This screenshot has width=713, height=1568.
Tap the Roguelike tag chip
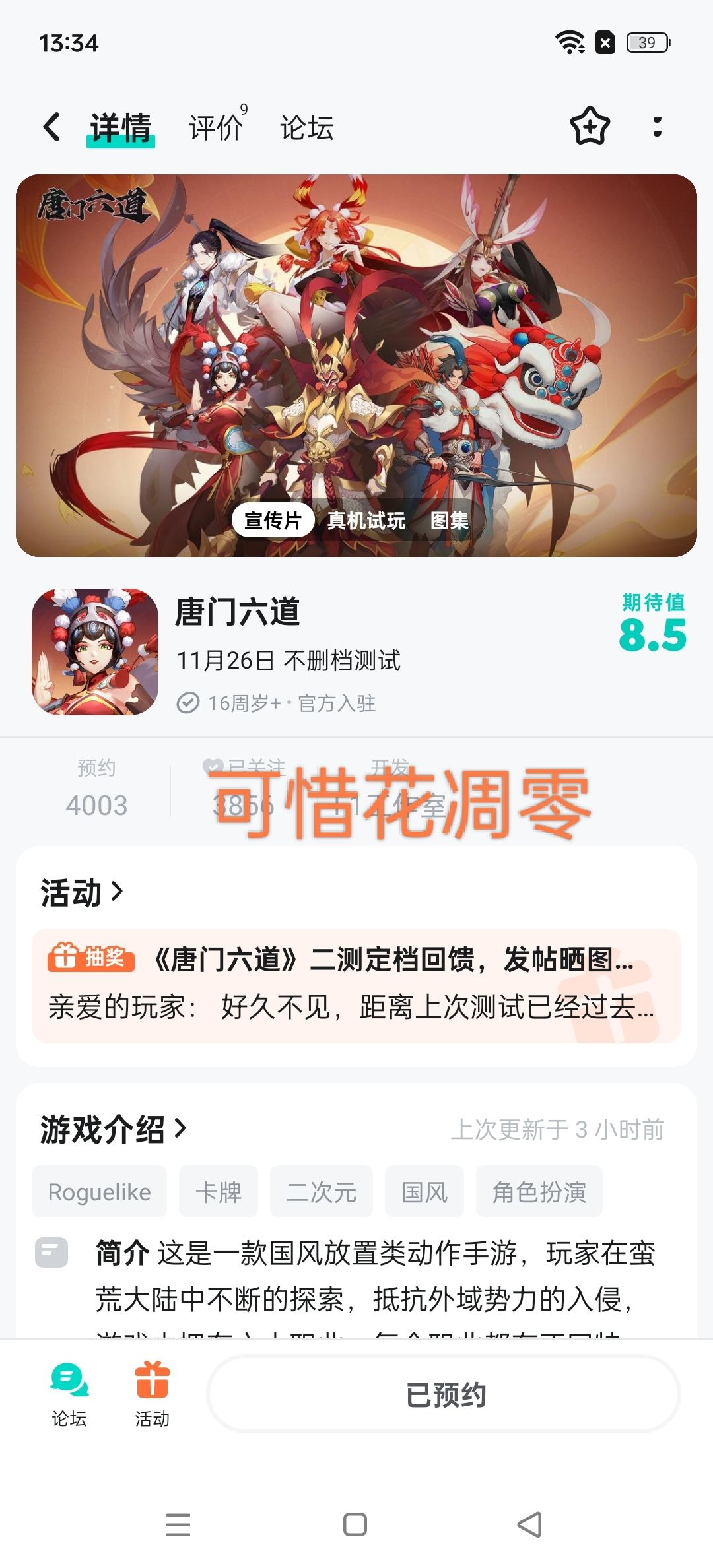(x=99, y=1191)
